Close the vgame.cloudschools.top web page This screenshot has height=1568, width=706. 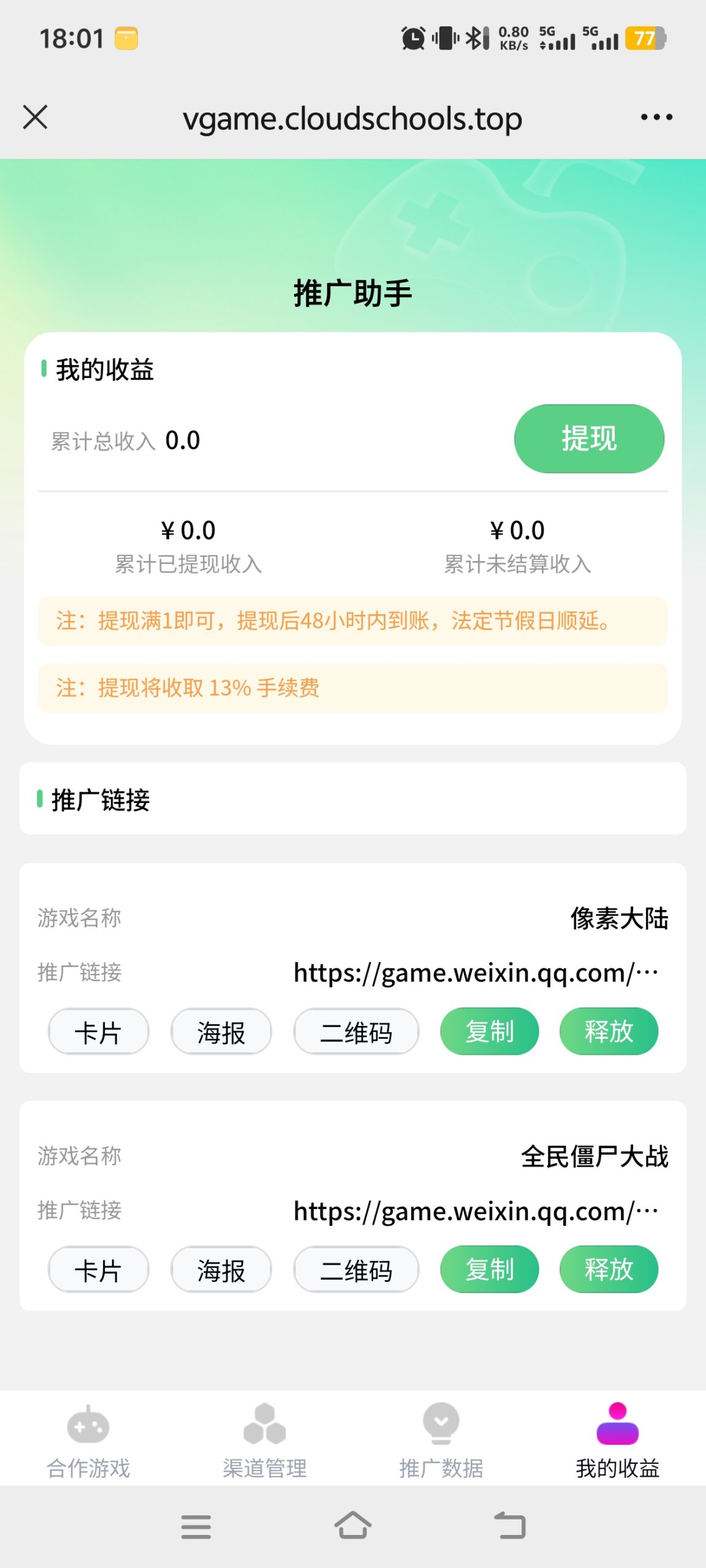(35, 117)
